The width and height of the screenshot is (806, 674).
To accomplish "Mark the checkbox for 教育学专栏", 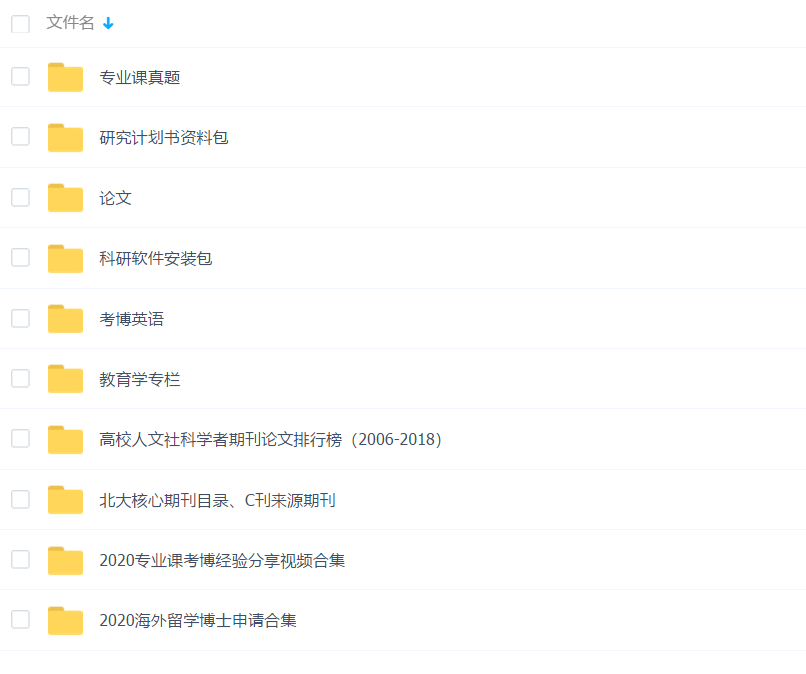I will (20, 378).
